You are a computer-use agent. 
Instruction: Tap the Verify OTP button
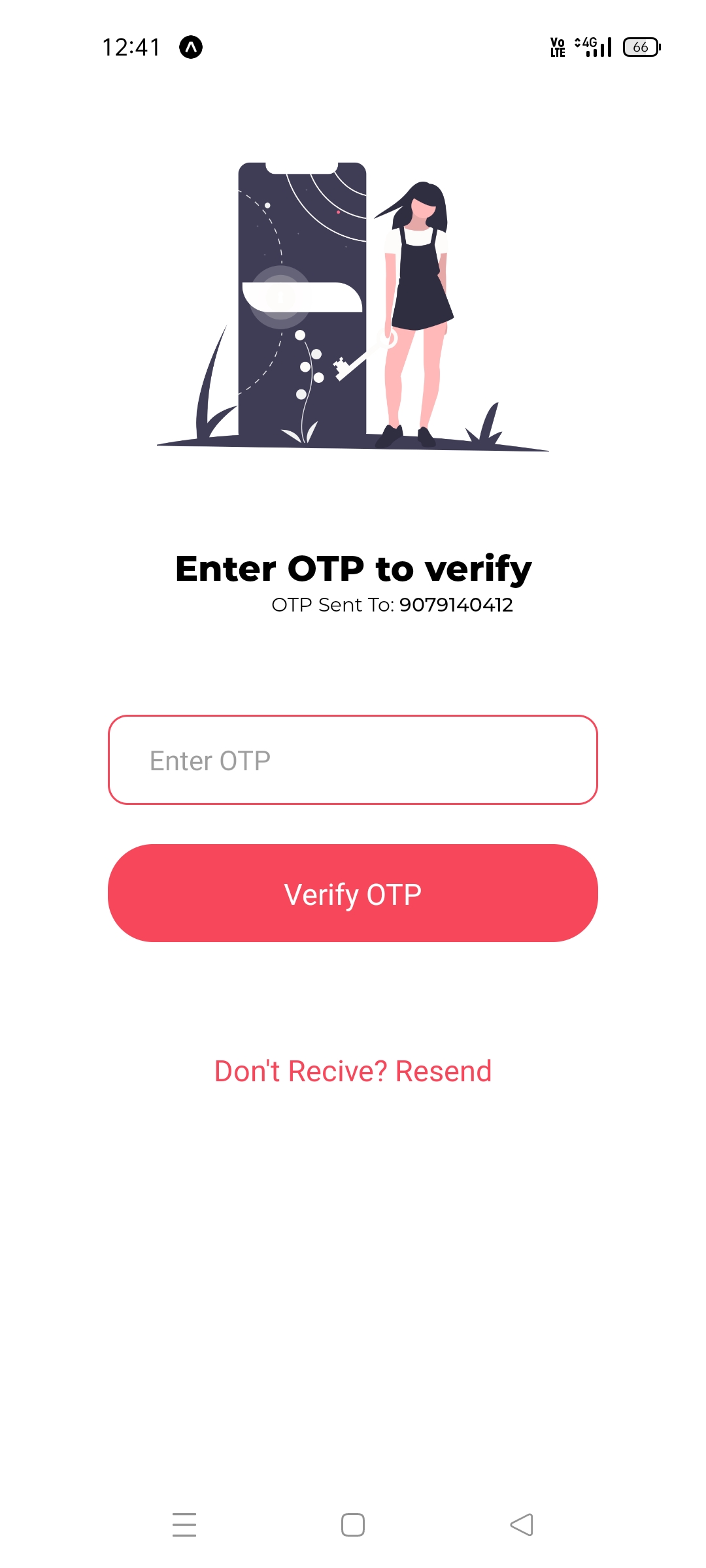pos(353,893)
